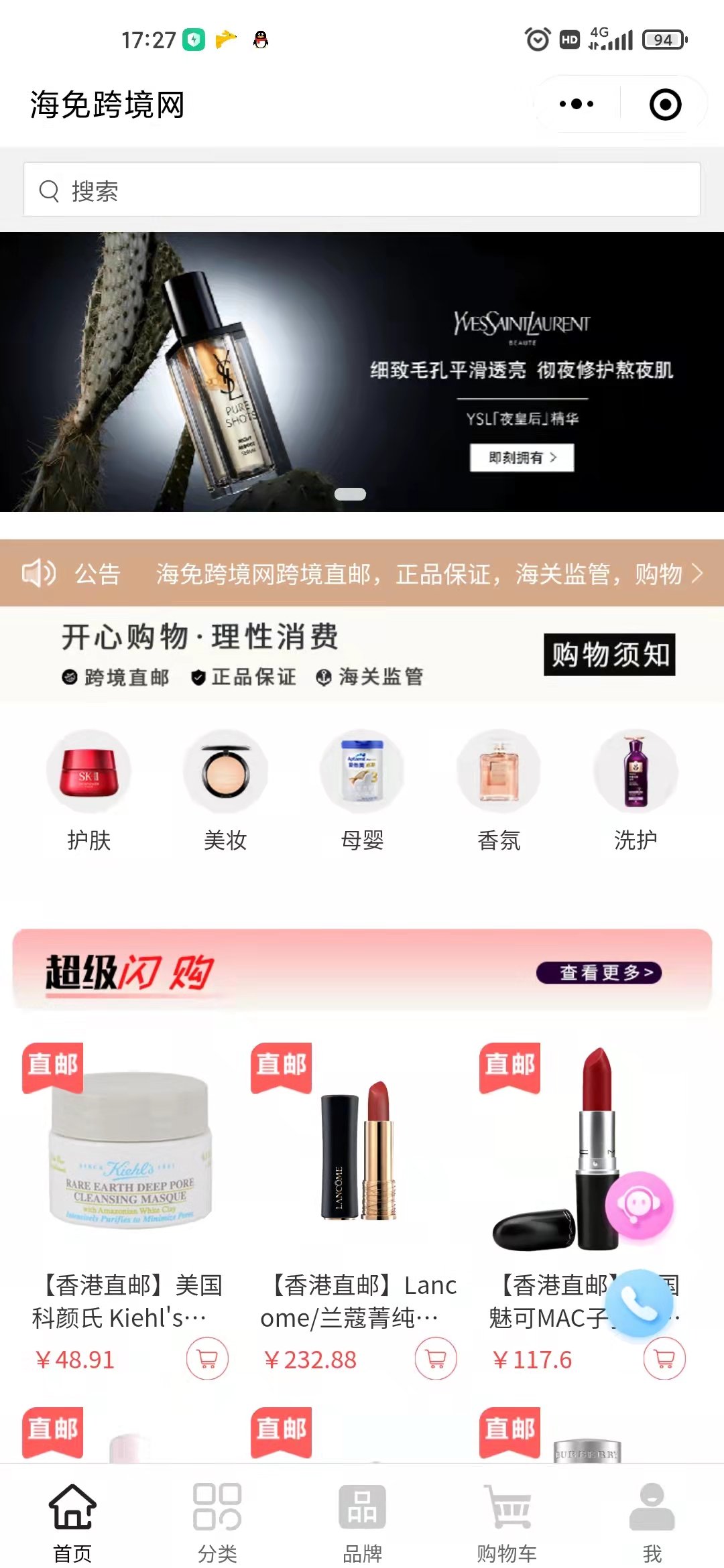Tap 查看更多 in 超级闪购
Viewport: 724px width, 1568px height.
coord(599,972)
